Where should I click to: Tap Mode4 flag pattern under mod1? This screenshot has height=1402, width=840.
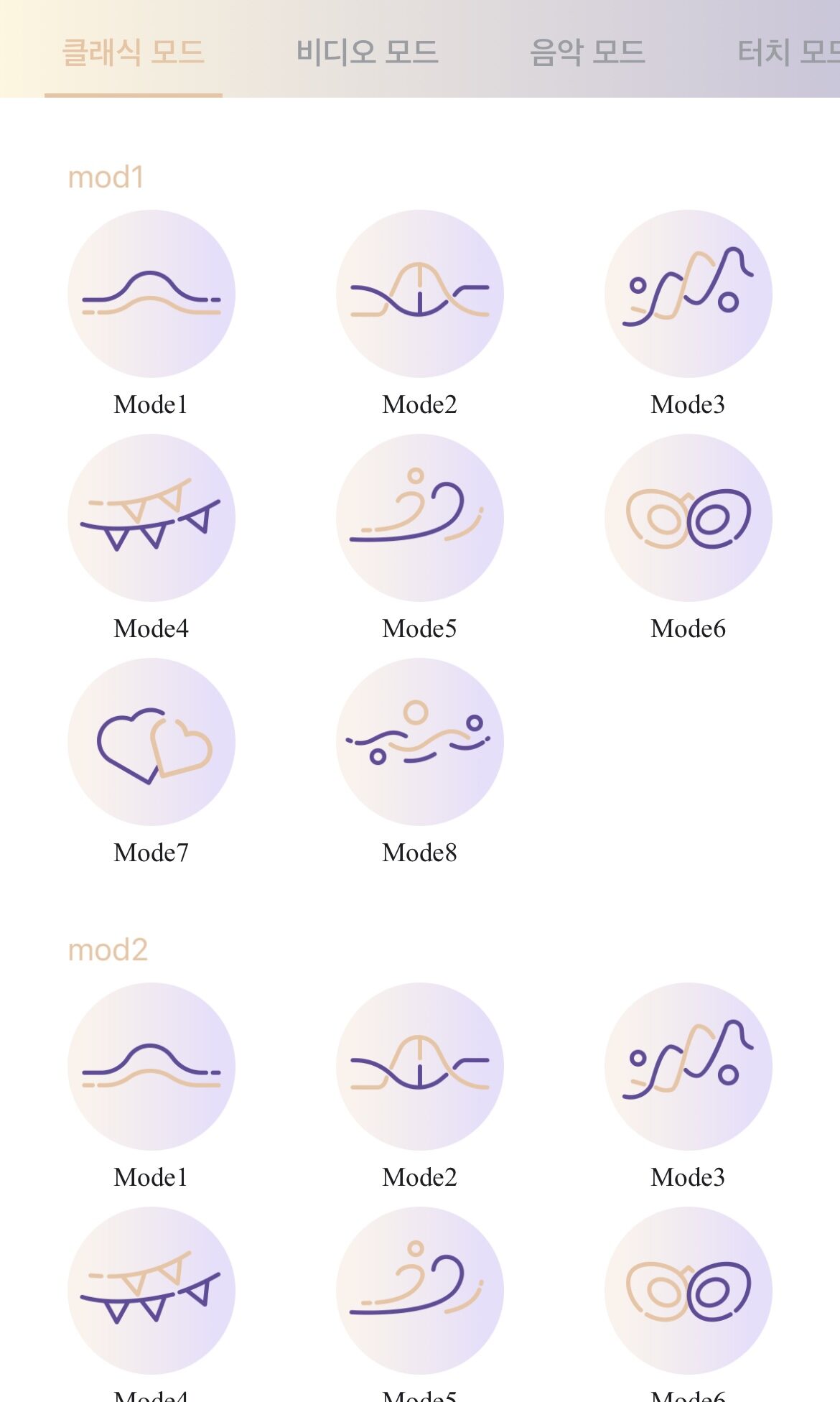(151, 518)
